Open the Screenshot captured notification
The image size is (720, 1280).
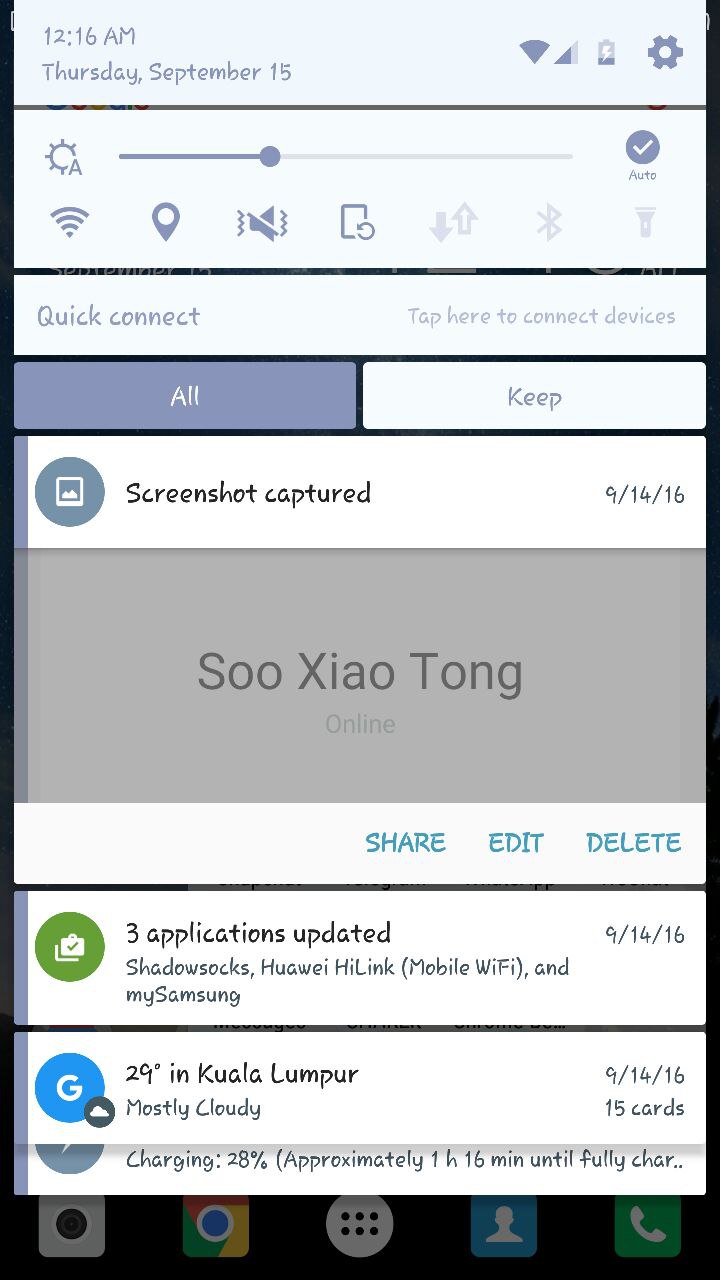[x=360, y=493]
